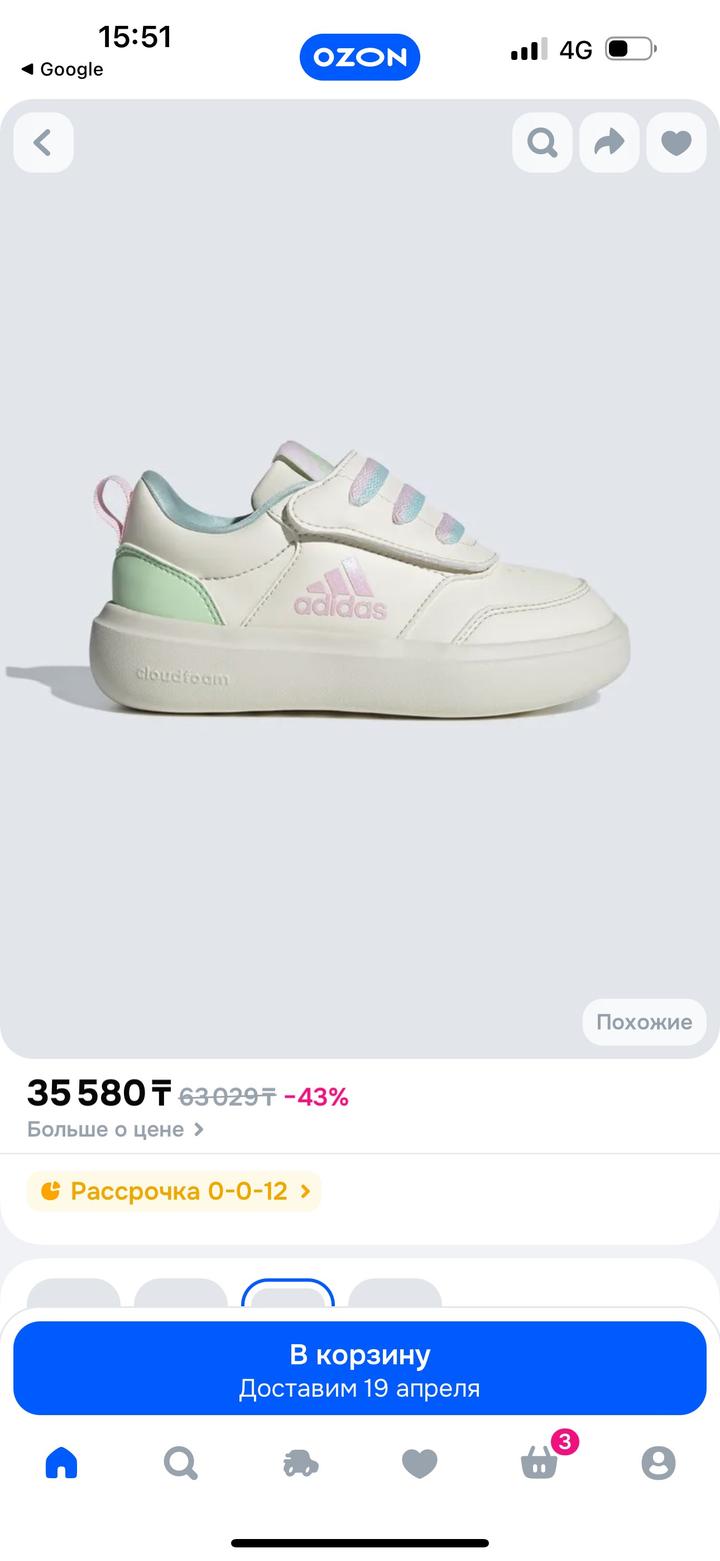Viewport: 720px width, 1561px height.
Task: Open the favorites tab in bottom bar
Action: (x=420, y=1464)
